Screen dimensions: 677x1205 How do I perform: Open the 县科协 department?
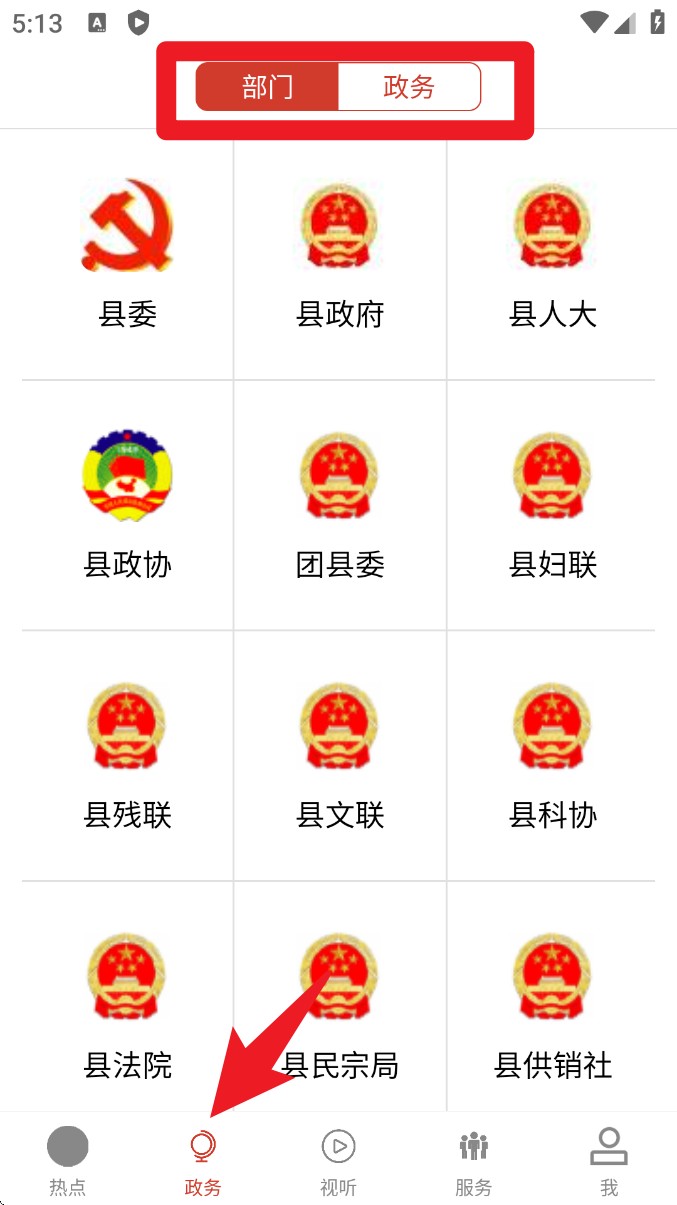click(x=552, y=755)
